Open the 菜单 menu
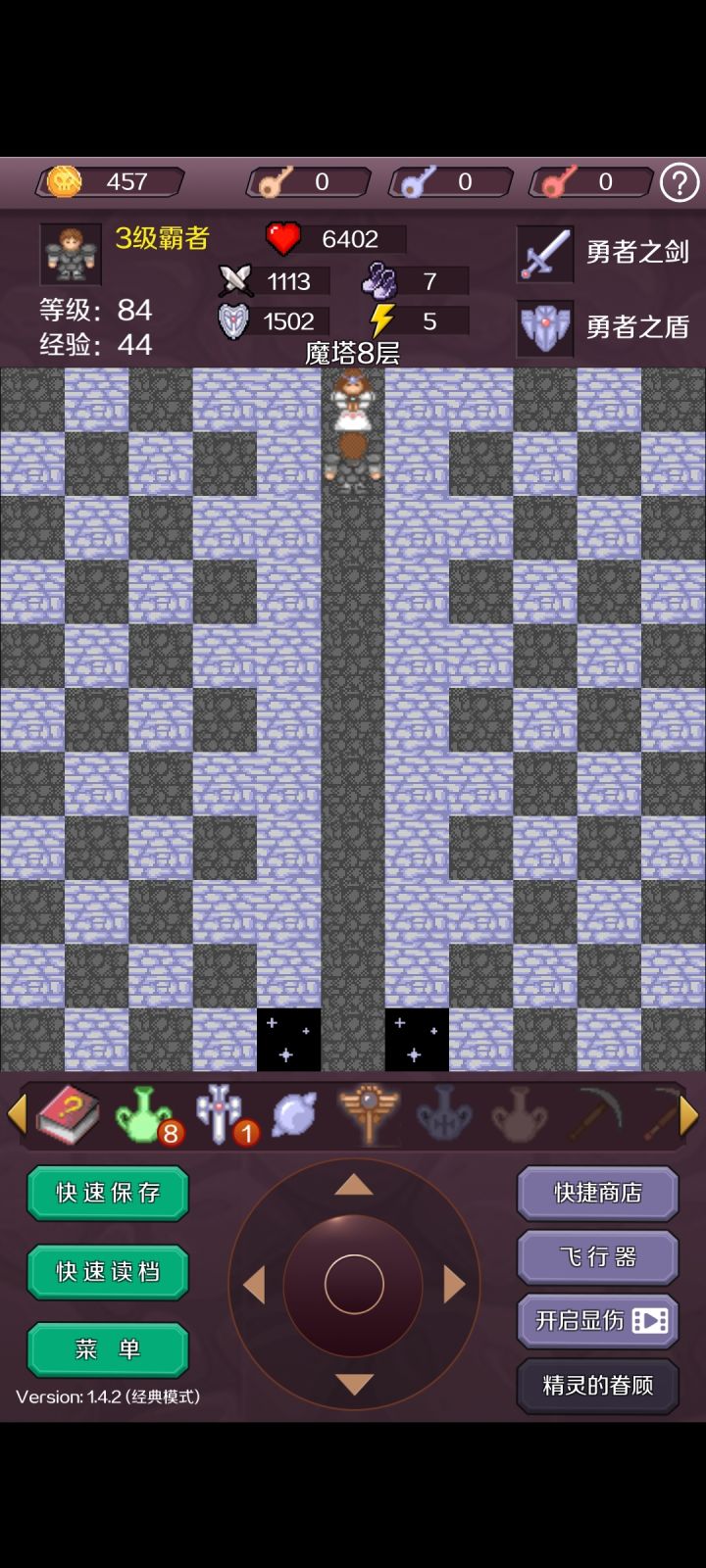The image size is (706, 1568). (x=106, y=1349)
